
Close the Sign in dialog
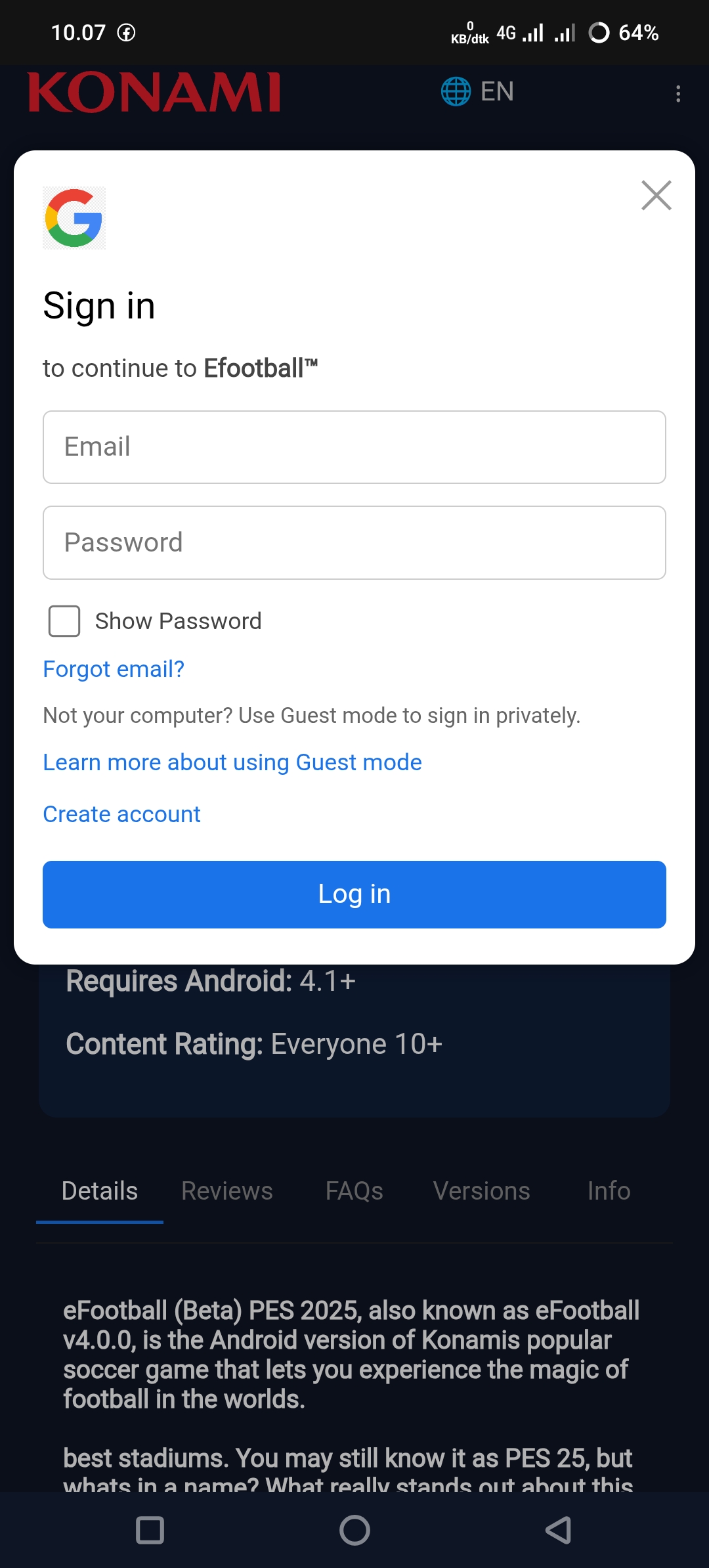[x=656, y=196]
